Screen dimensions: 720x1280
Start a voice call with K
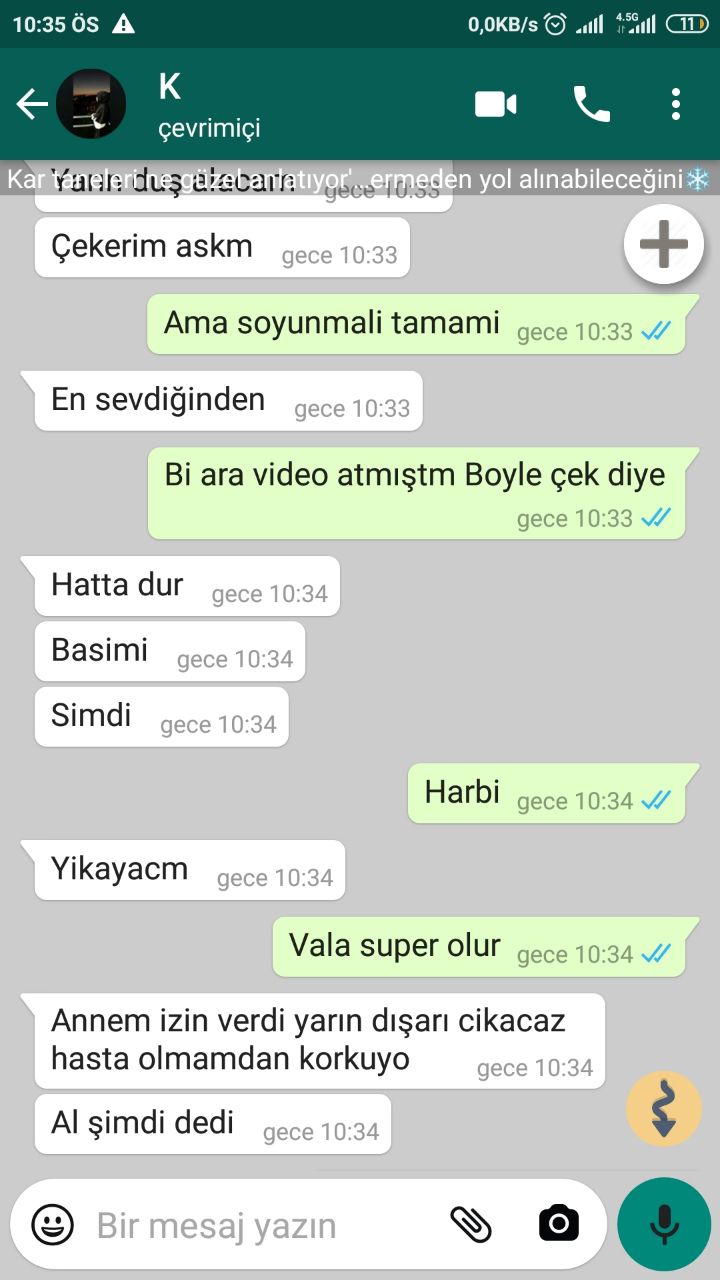coord(592,104)
